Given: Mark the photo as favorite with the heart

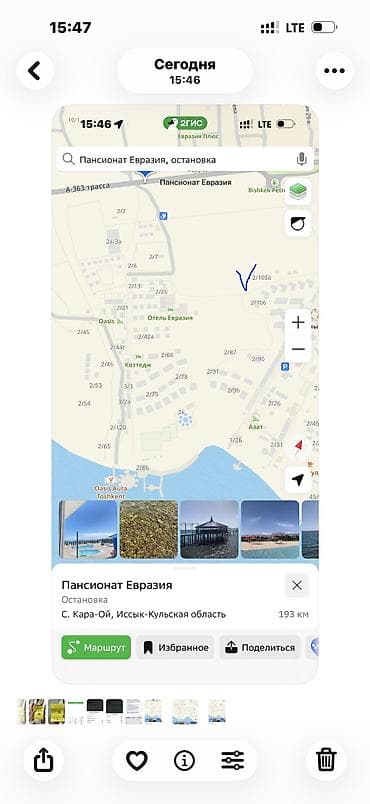Looking at the screenshot, I should coord(137,760).
